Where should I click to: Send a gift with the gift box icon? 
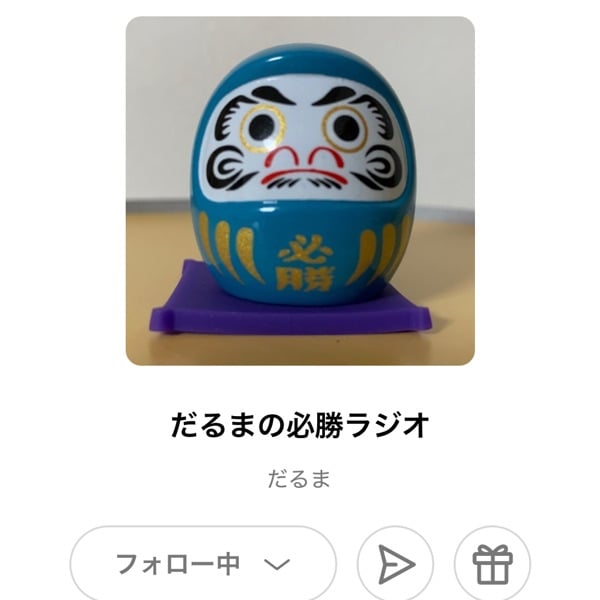[x=492, y=565]
